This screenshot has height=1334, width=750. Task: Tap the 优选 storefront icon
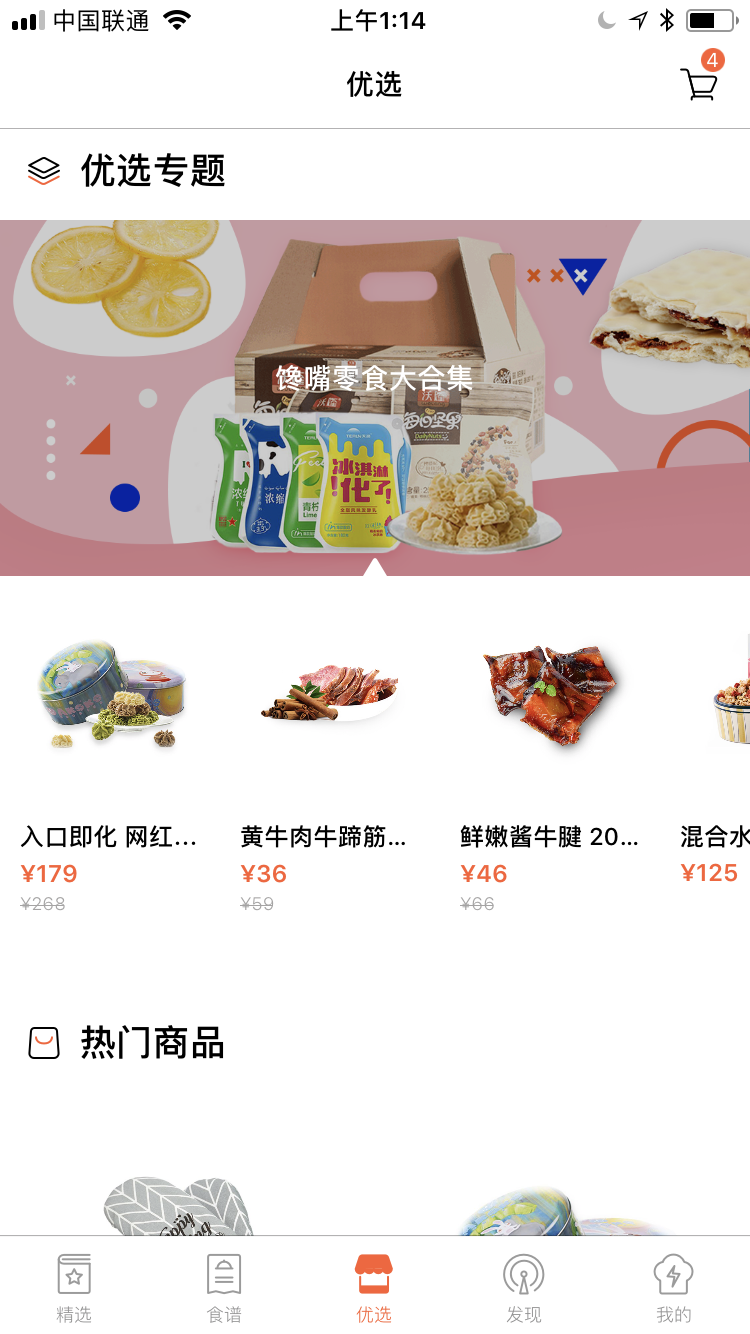coord(374,1274)
